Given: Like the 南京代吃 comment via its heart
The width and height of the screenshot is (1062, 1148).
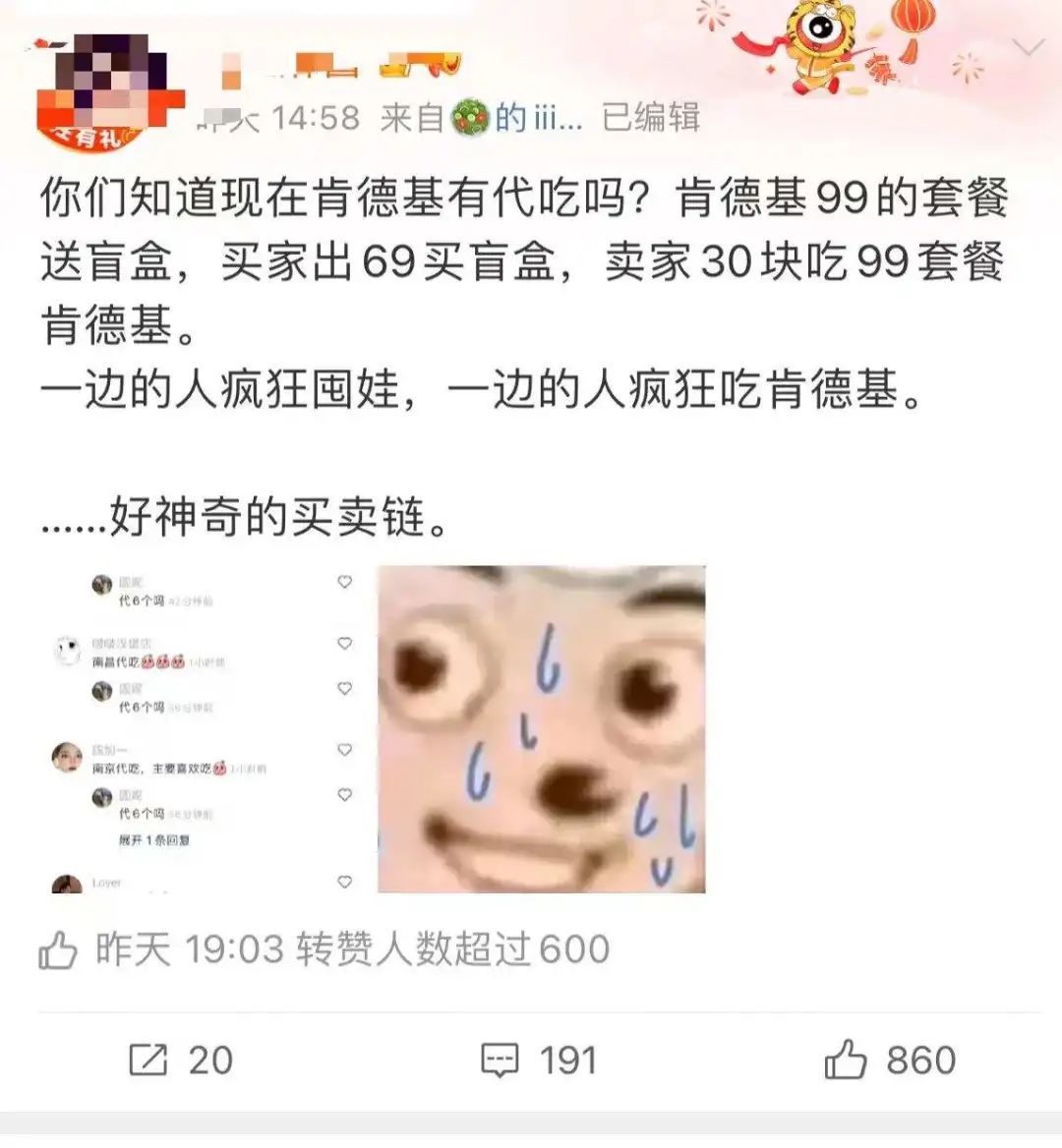Looking at the screenshot, I should (345, 749).
